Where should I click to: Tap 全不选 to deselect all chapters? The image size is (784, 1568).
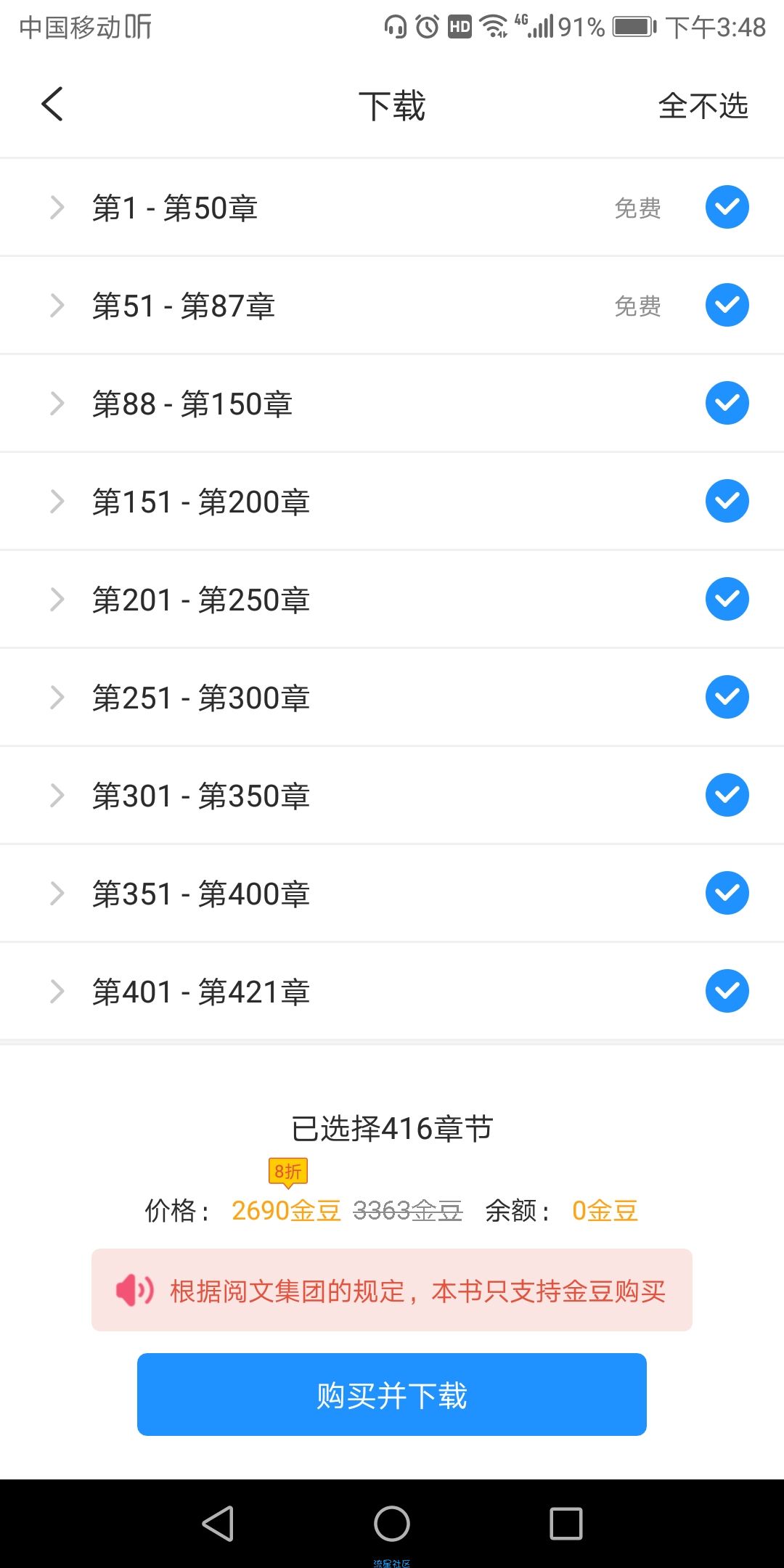coord(703,106)
